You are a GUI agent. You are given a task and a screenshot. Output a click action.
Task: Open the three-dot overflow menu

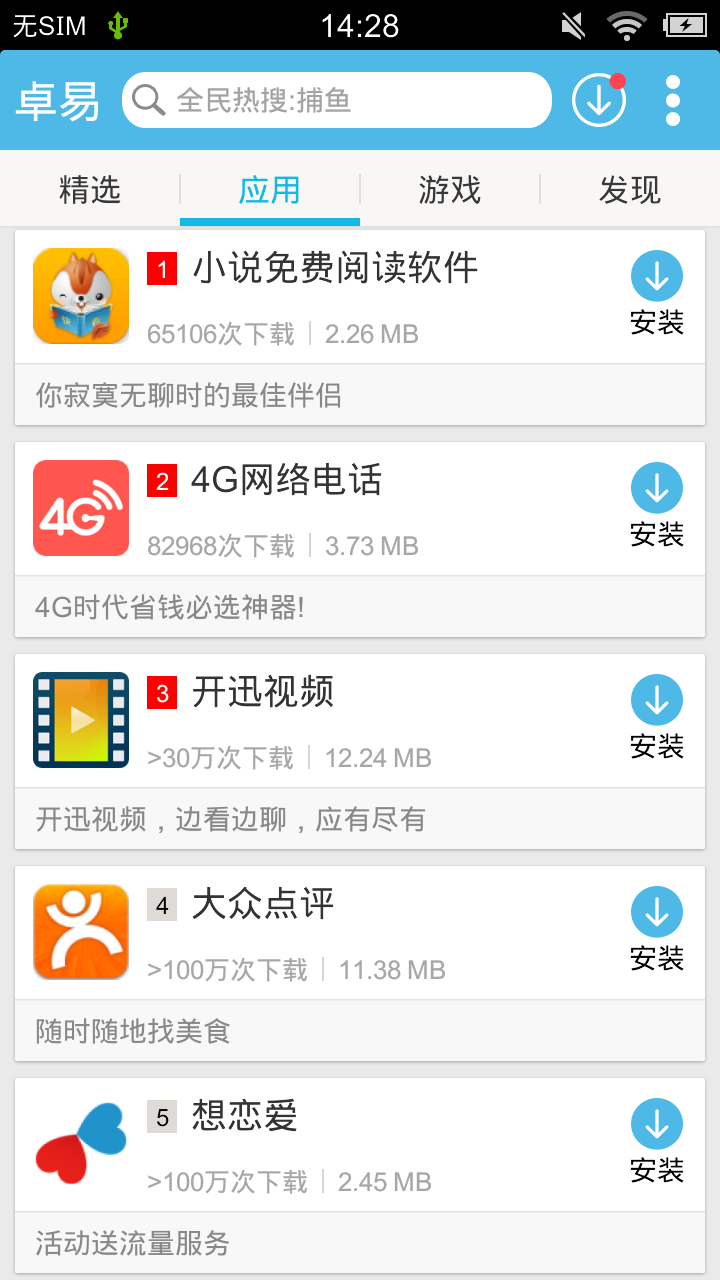click(x=673, y=100)
